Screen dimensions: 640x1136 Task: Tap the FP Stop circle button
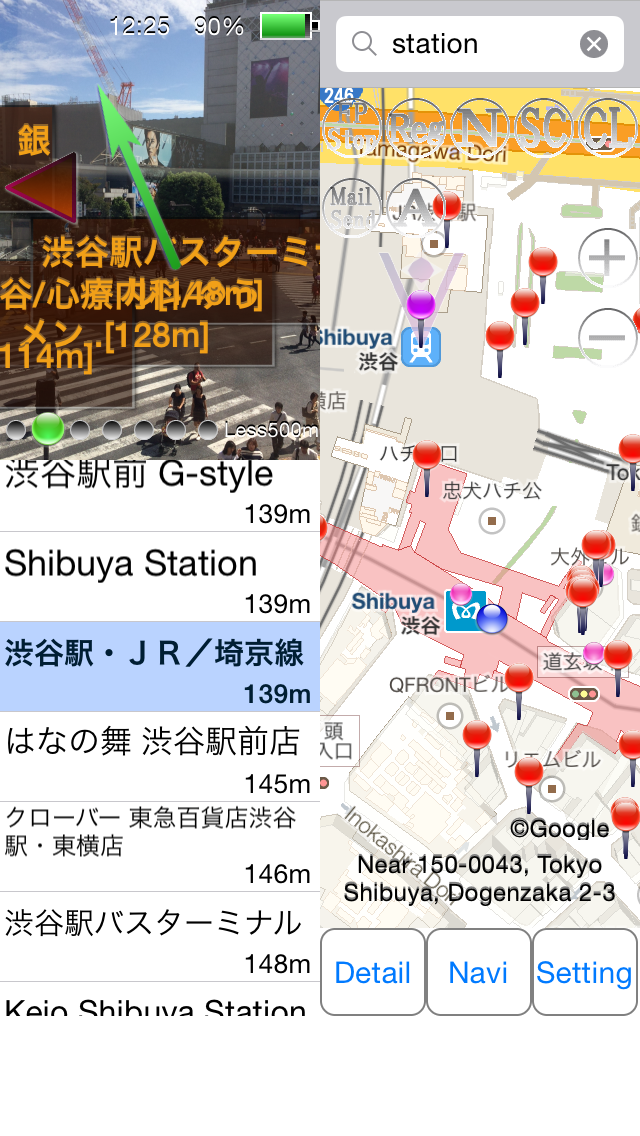point(352,128)
